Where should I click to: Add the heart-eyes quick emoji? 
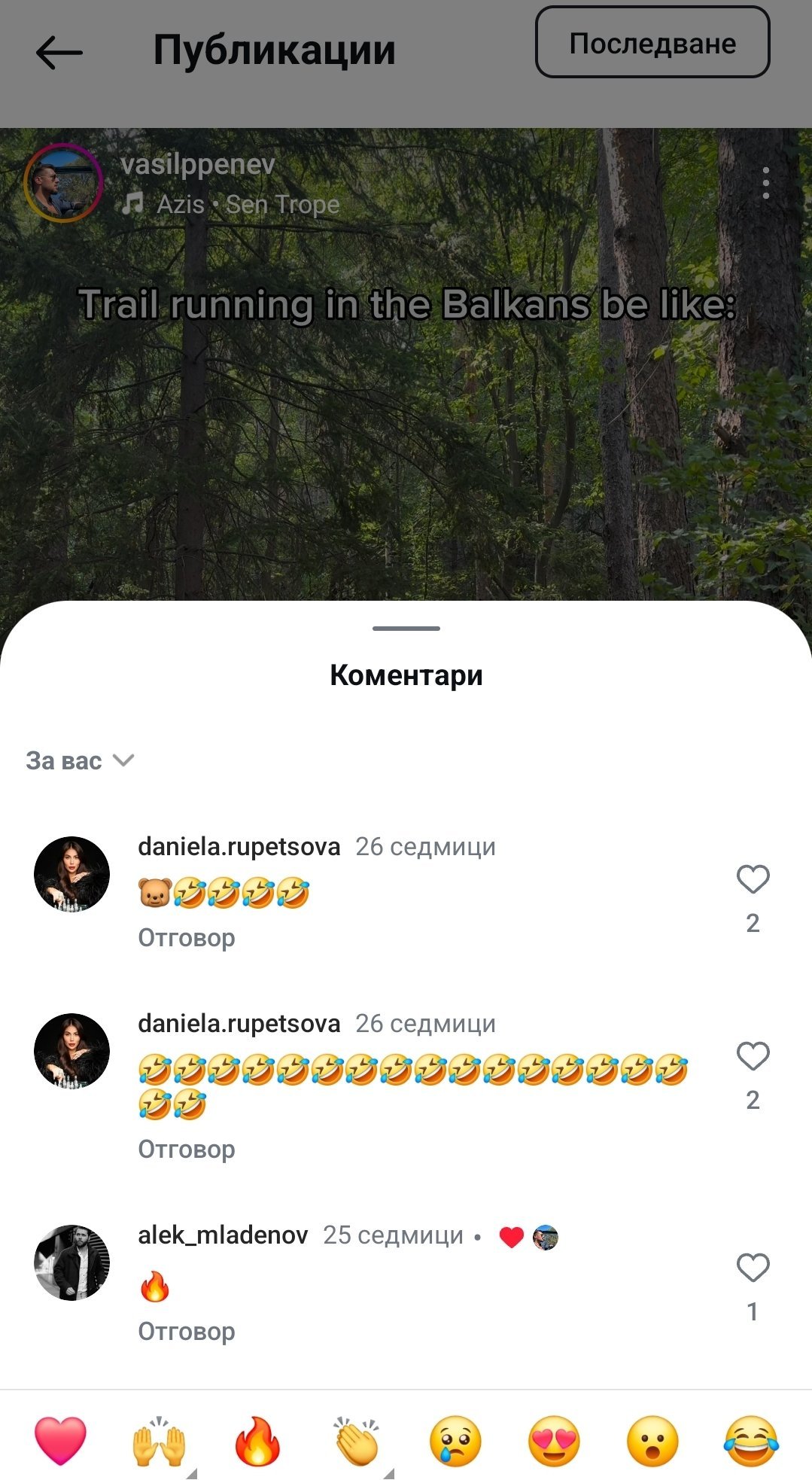(x=554, y=1441)
